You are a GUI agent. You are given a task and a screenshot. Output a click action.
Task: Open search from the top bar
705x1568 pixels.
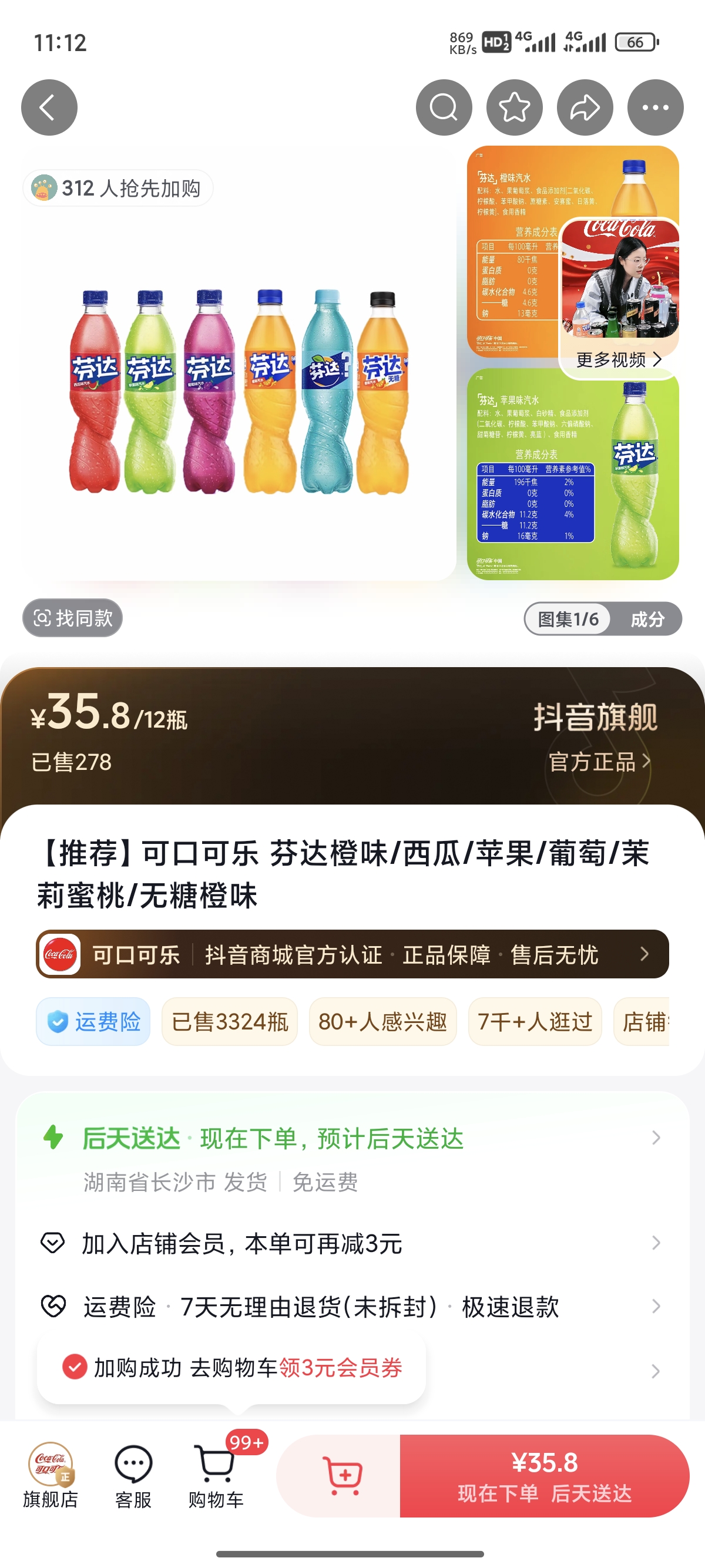[x=444, y=107]
